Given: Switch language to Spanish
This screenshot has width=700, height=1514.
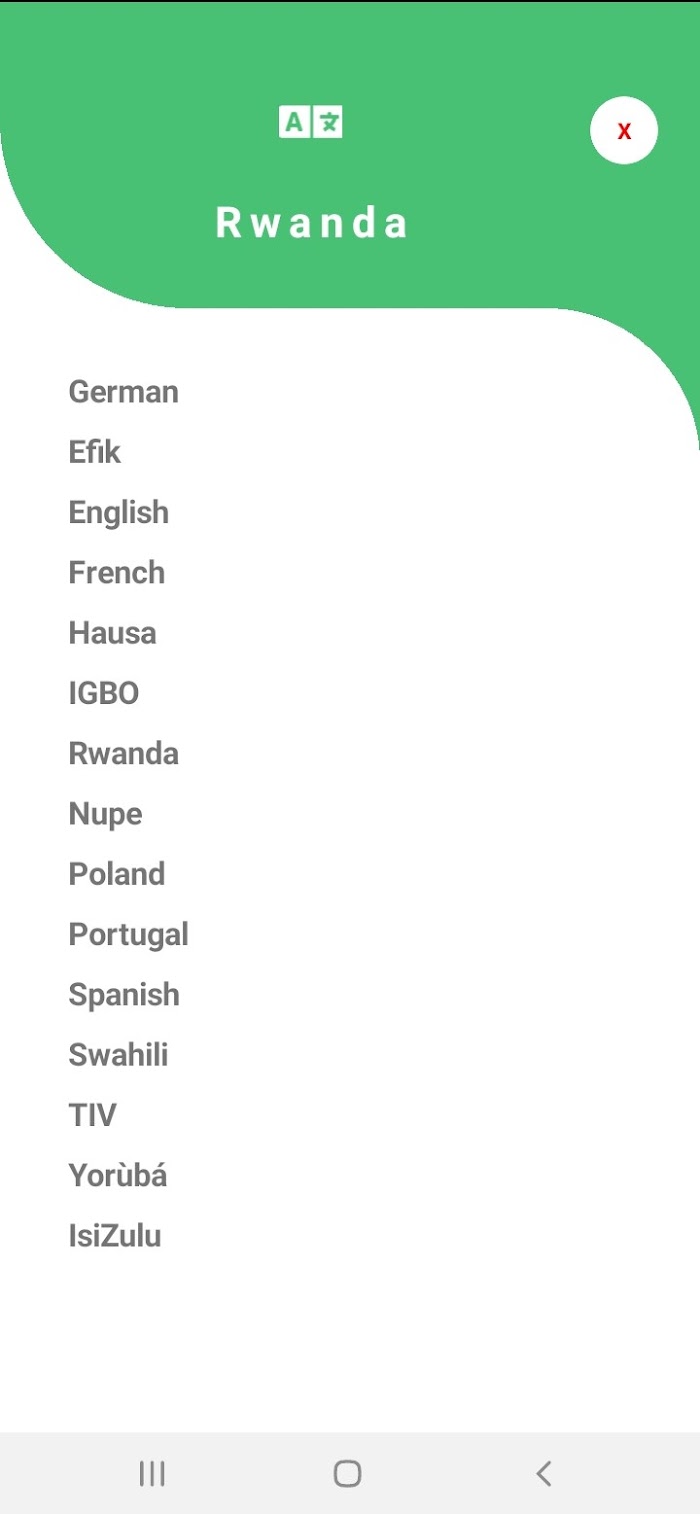Looking at the screenshot, I should pyautogui.click(x=124, y=995).
